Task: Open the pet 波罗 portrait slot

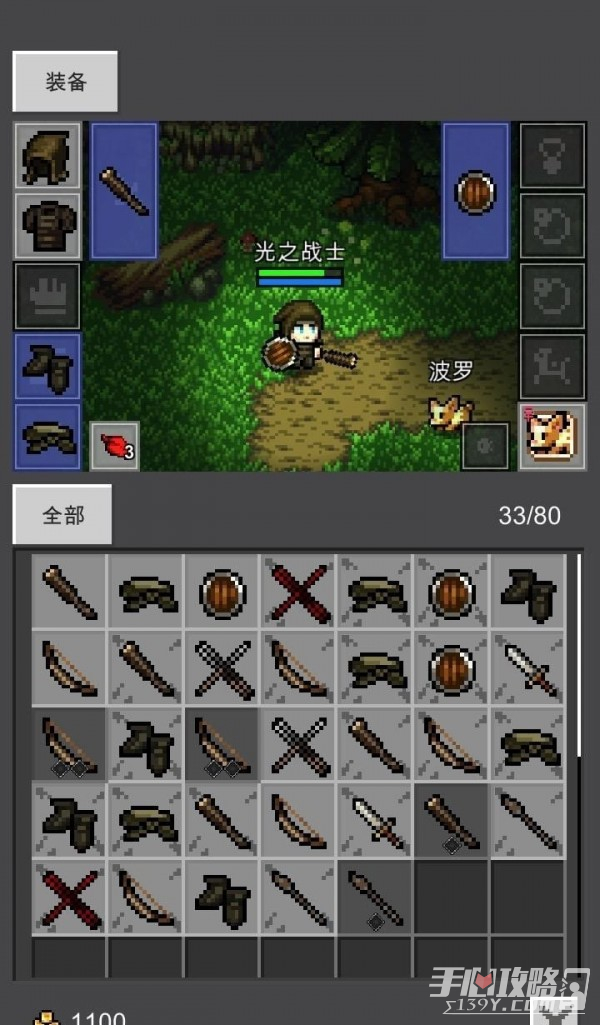Action: click(x=552, y=436)
